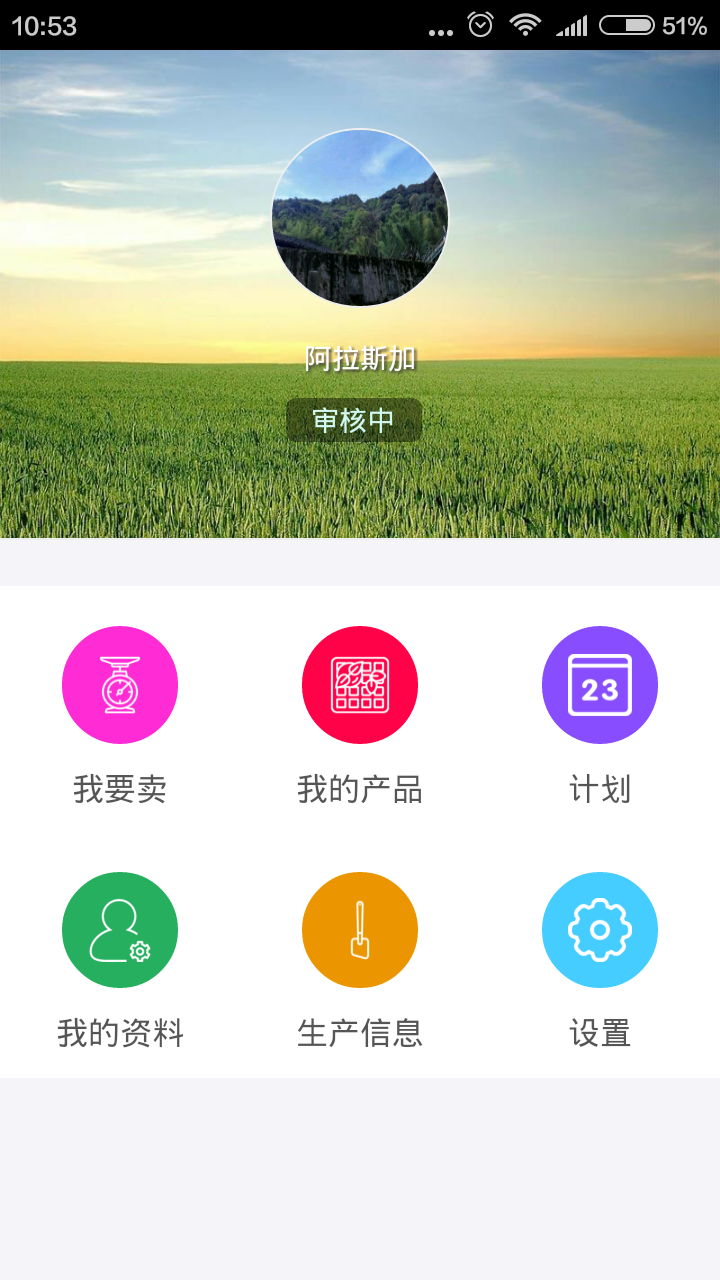Viewport: 720px width, 1280px height.
Task: Go to 我的资料 (My profile info)
Action: click(120, 930)
